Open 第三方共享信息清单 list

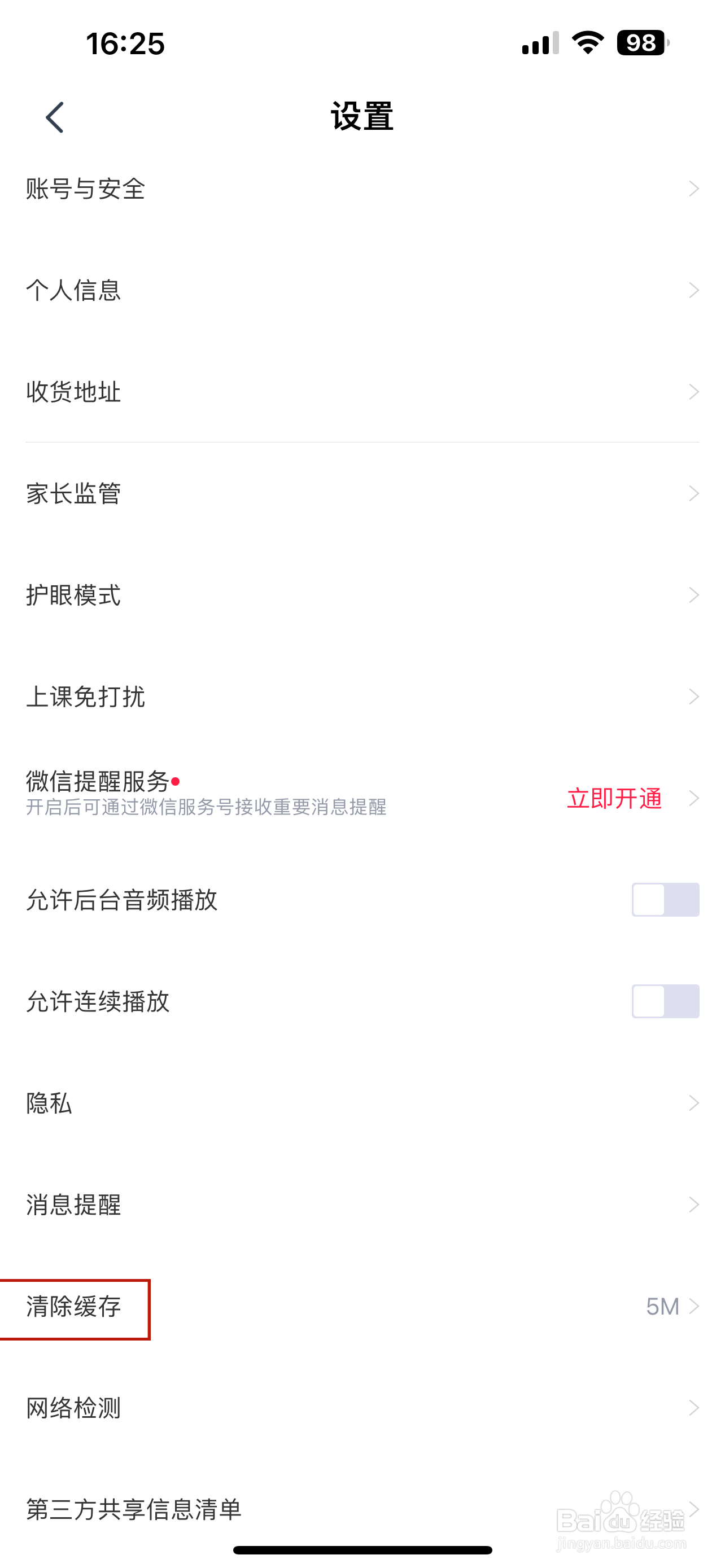(x=134, y=1508)
